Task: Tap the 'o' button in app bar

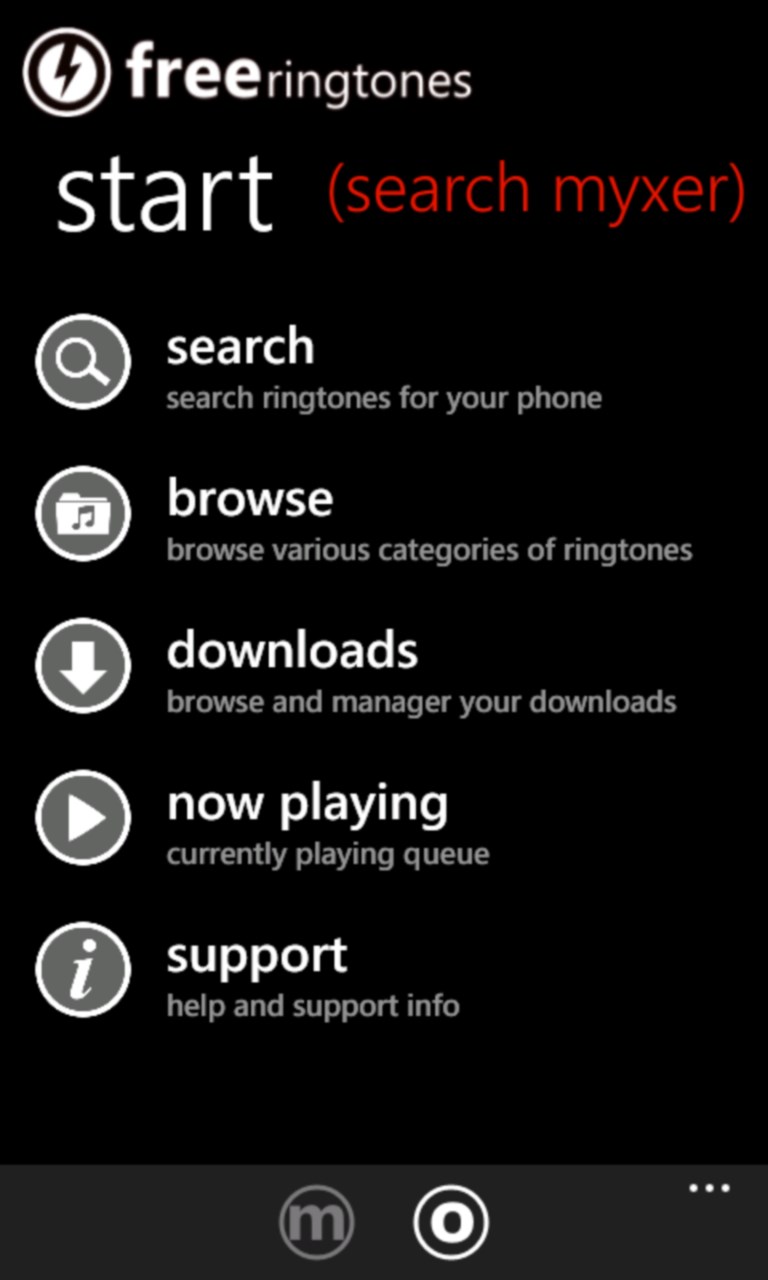Action: click(451, 1222)
